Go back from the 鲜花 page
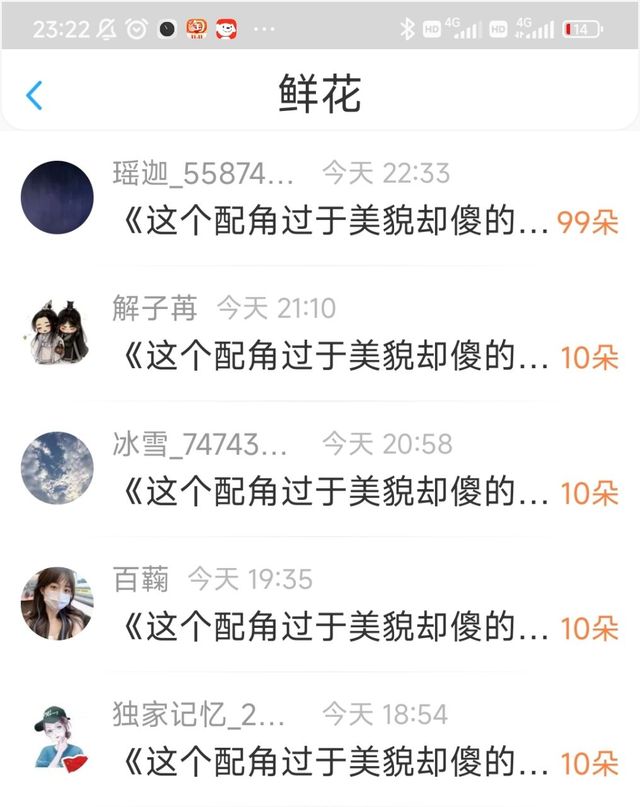Screen dimensions: 640x807 [35, 96]
